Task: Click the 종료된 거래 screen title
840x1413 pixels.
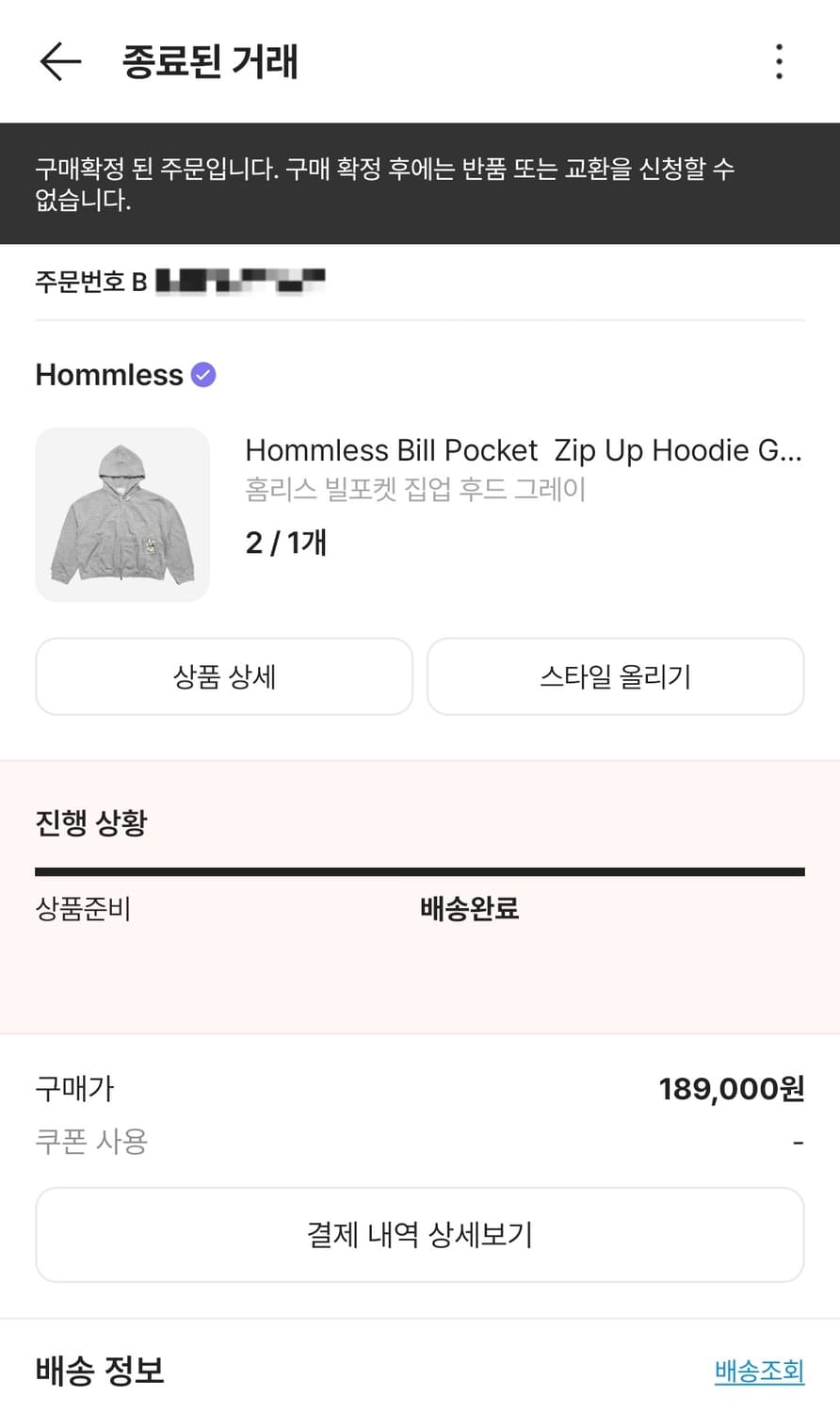Action: pyautogui.click(x=209, y=62)
